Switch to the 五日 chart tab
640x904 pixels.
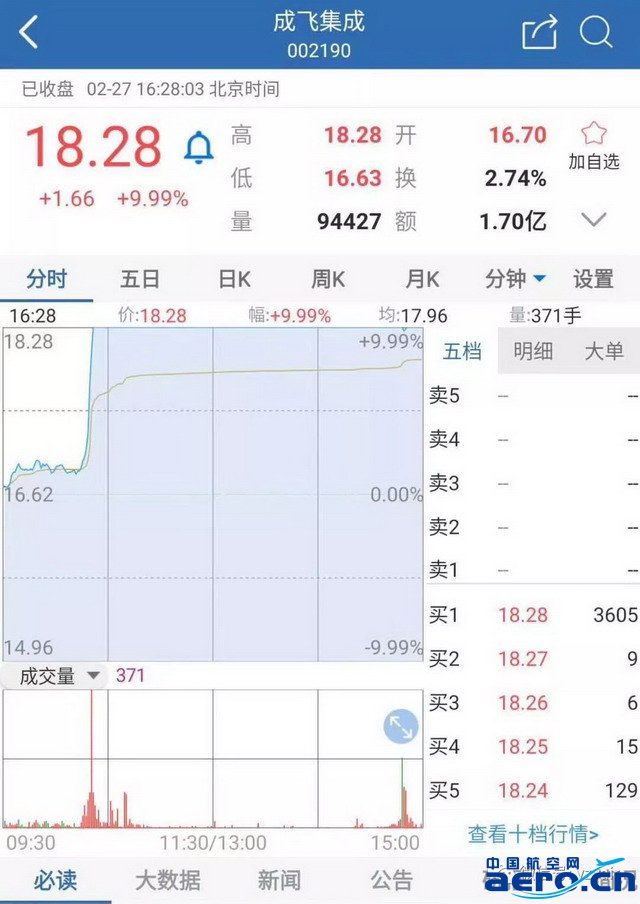click(141, 279)
